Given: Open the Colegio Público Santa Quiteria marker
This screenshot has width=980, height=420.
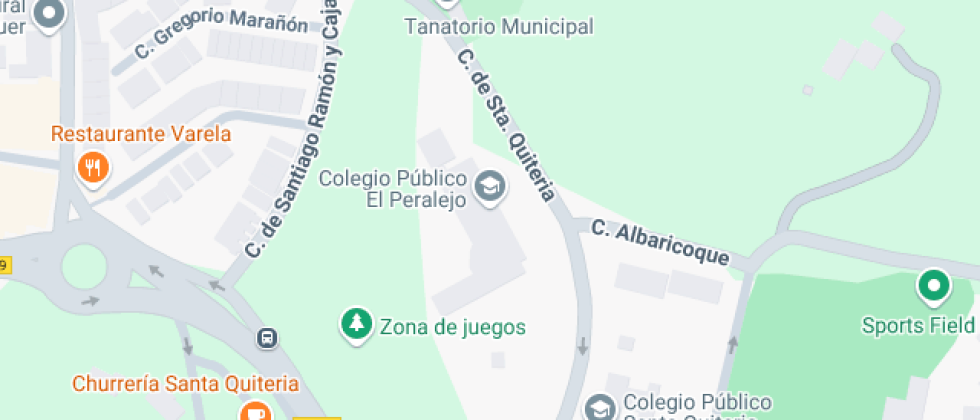Looking at the screenshot, I should (599, 408).
